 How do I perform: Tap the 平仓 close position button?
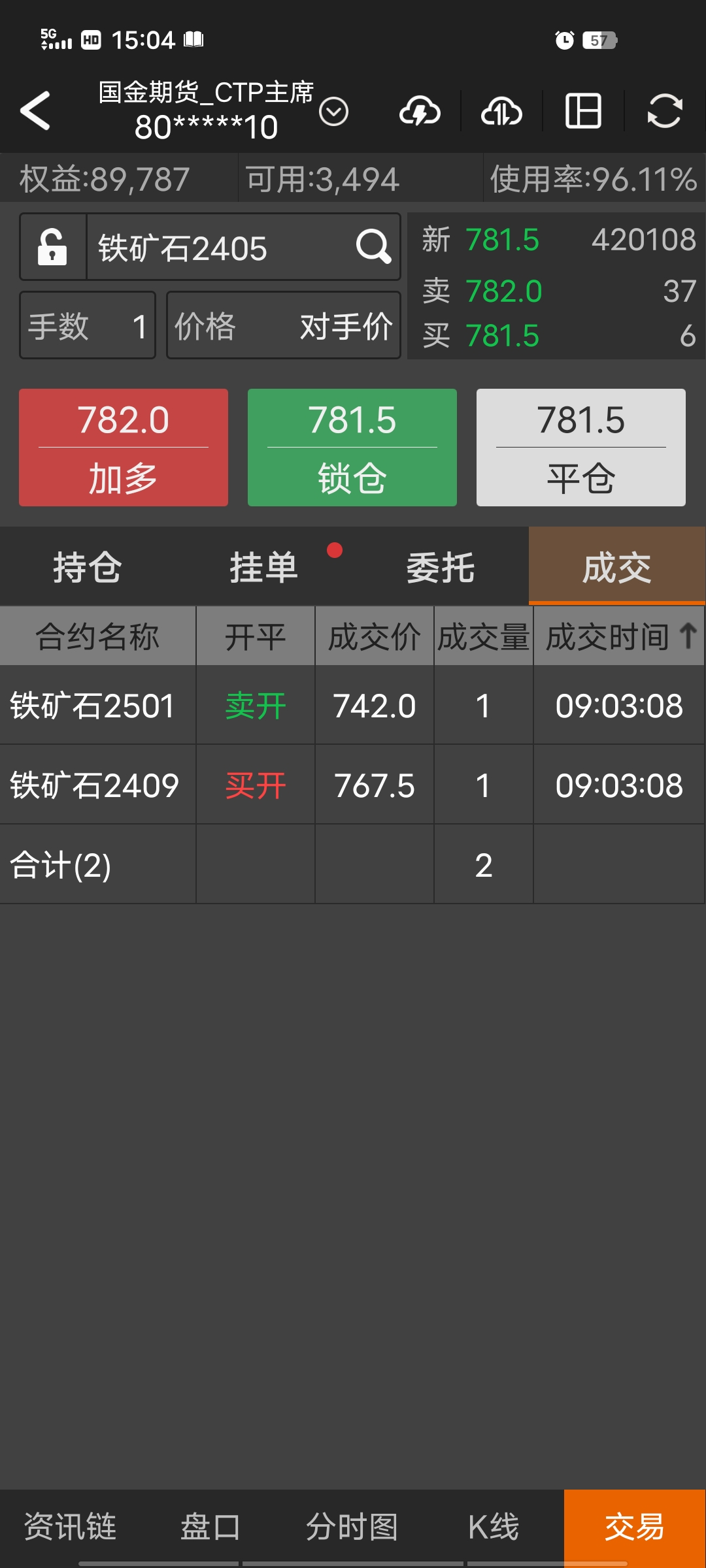pyautogui.click(x=581, y=448)
